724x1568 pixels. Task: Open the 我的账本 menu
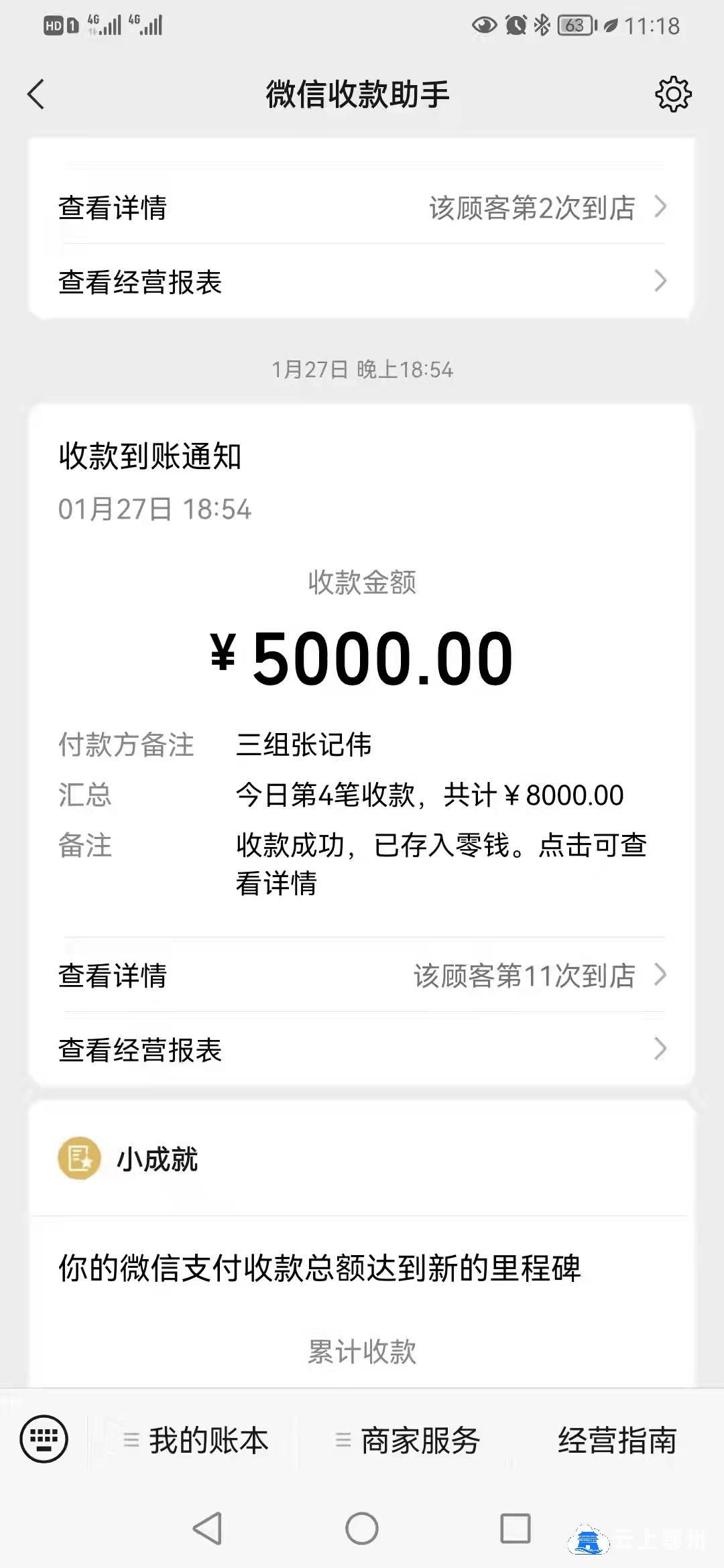(x=196, y=1440)
